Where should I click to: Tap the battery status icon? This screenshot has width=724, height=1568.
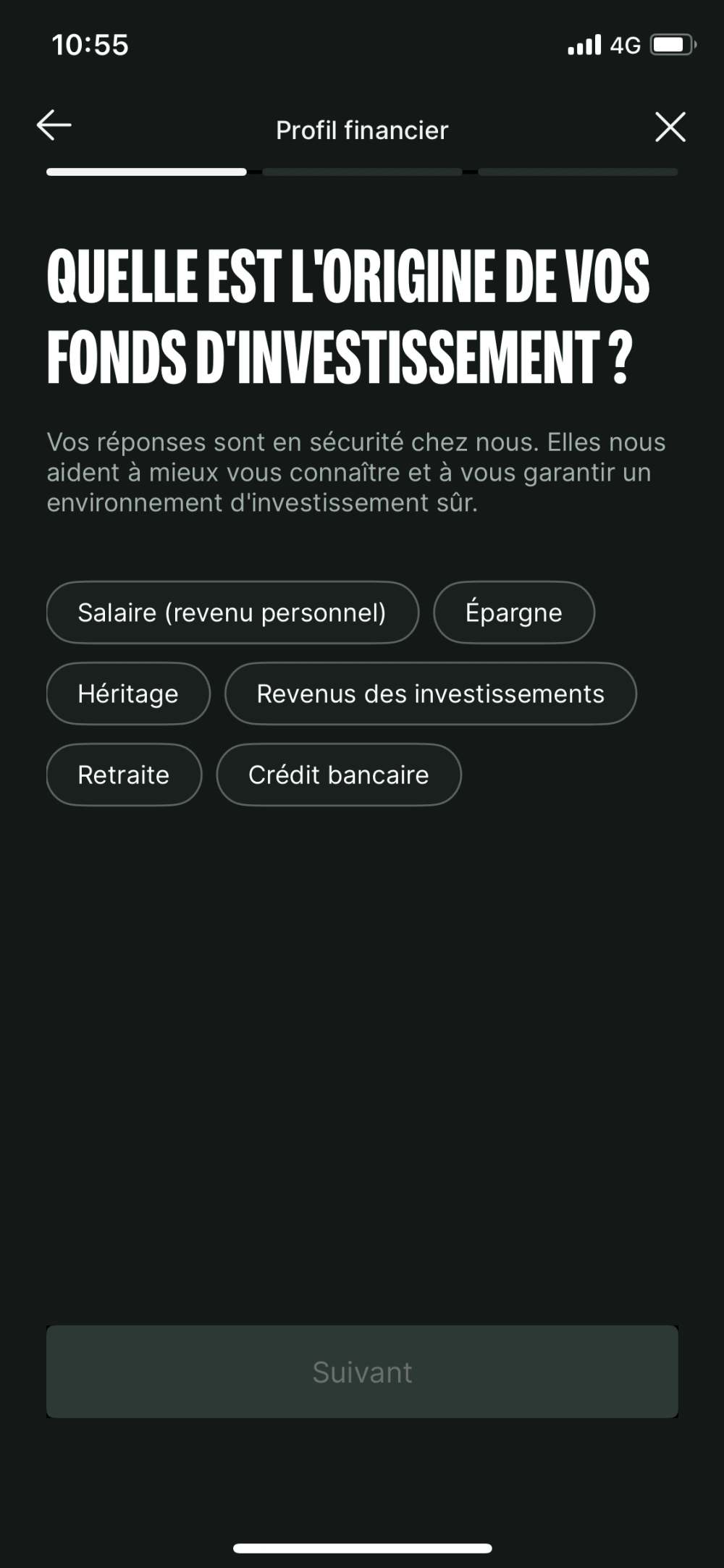click(671, 45)
